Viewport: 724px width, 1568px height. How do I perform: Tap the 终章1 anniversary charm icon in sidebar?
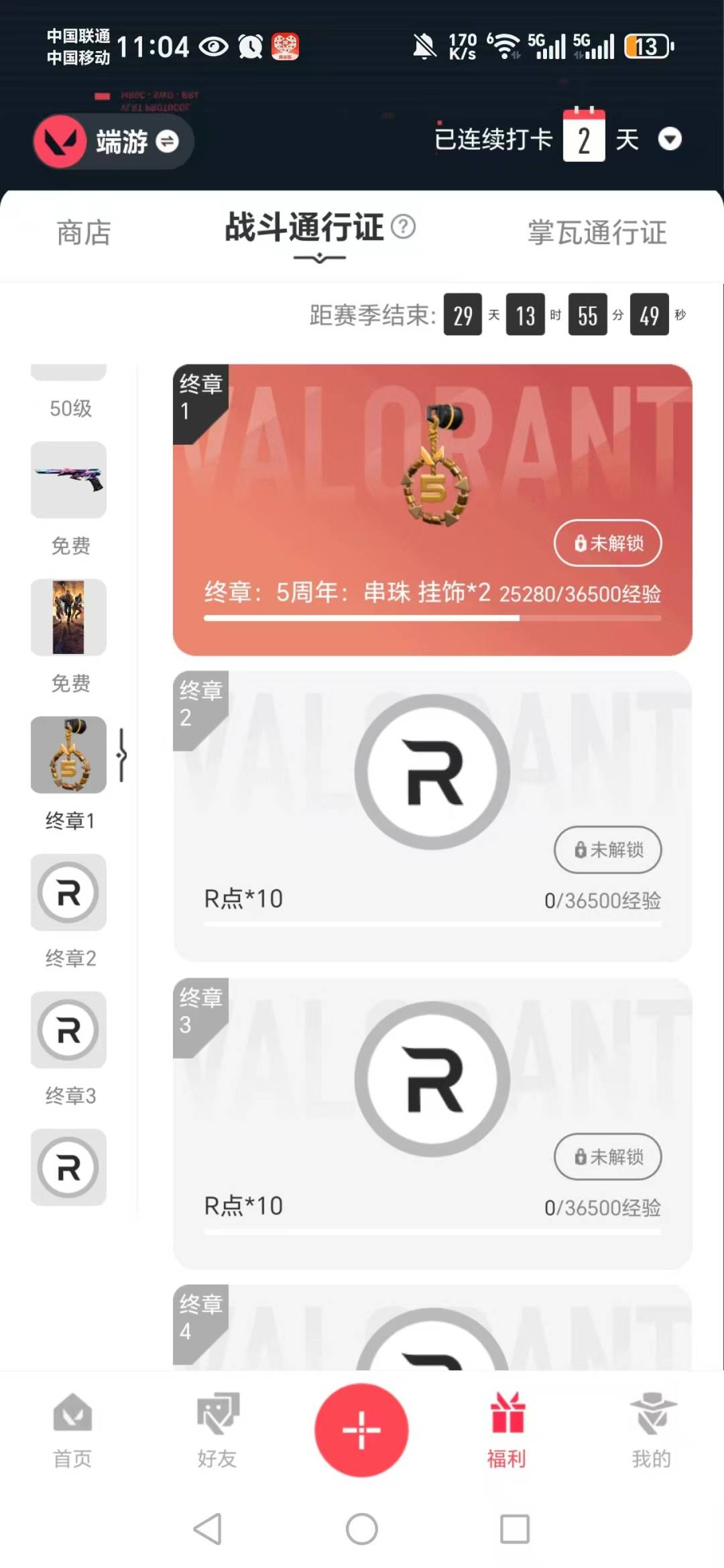pyautogui.click(x=68, y=755)
